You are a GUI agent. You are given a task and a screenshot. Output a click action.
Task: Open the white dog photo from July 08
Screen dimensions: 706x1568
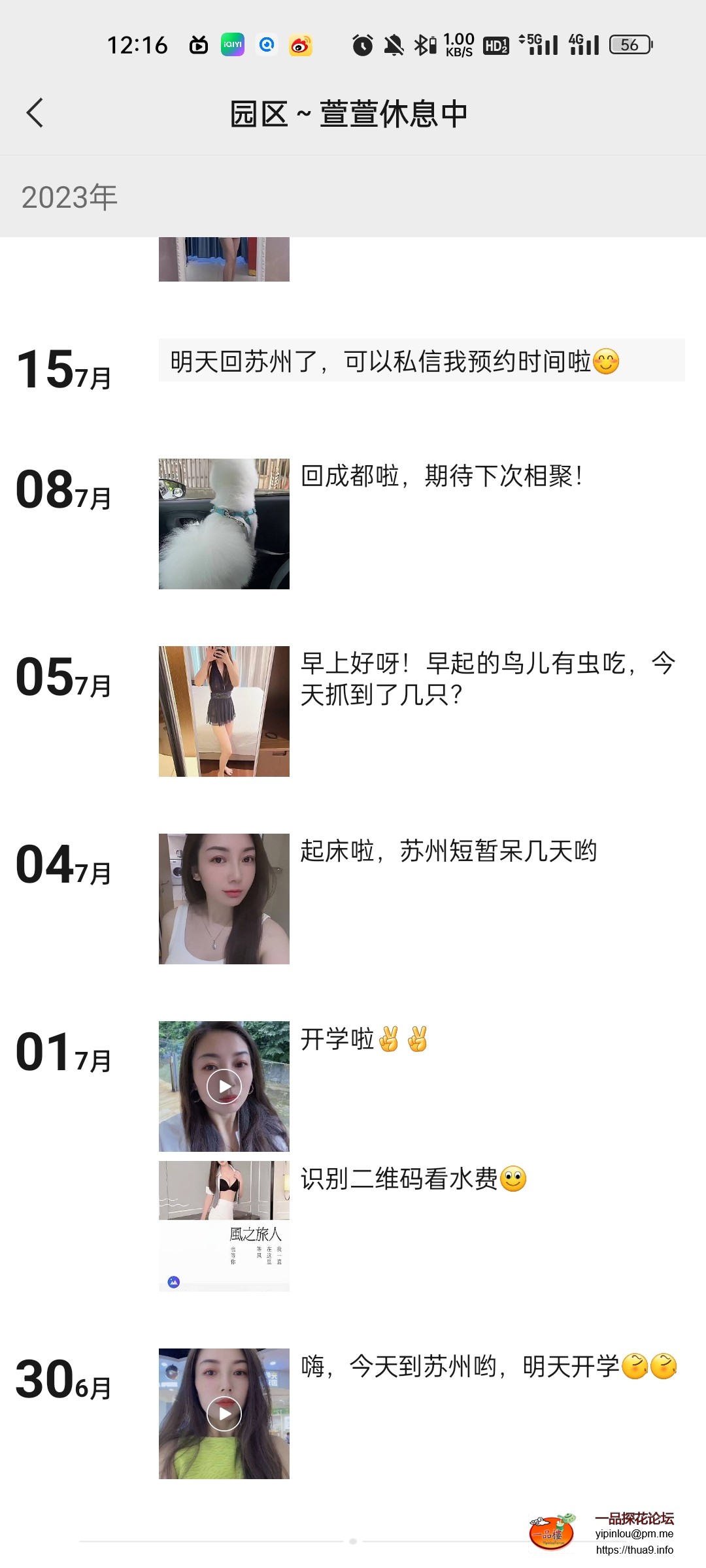point(224,524)
